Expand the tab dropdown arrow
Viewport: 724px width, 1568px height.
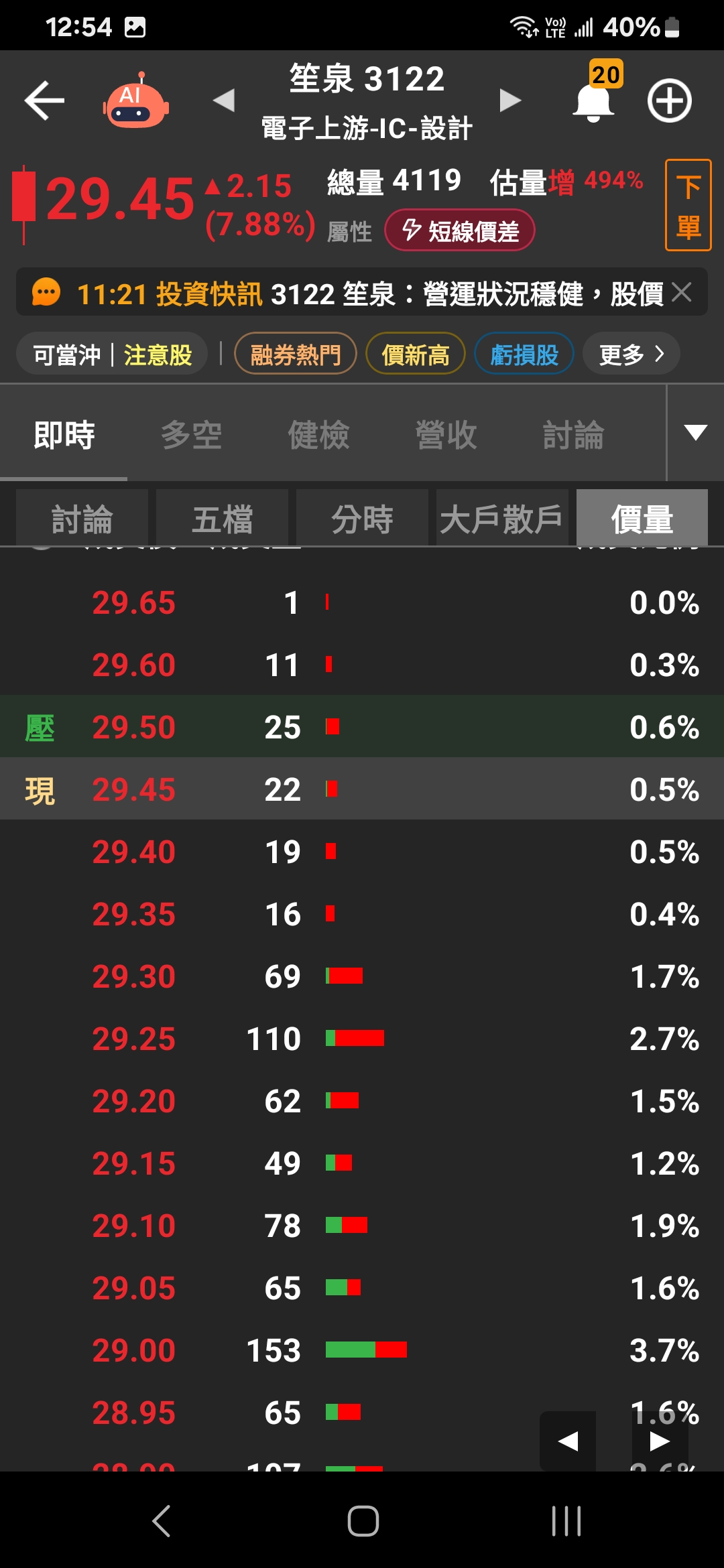[696, 433]
